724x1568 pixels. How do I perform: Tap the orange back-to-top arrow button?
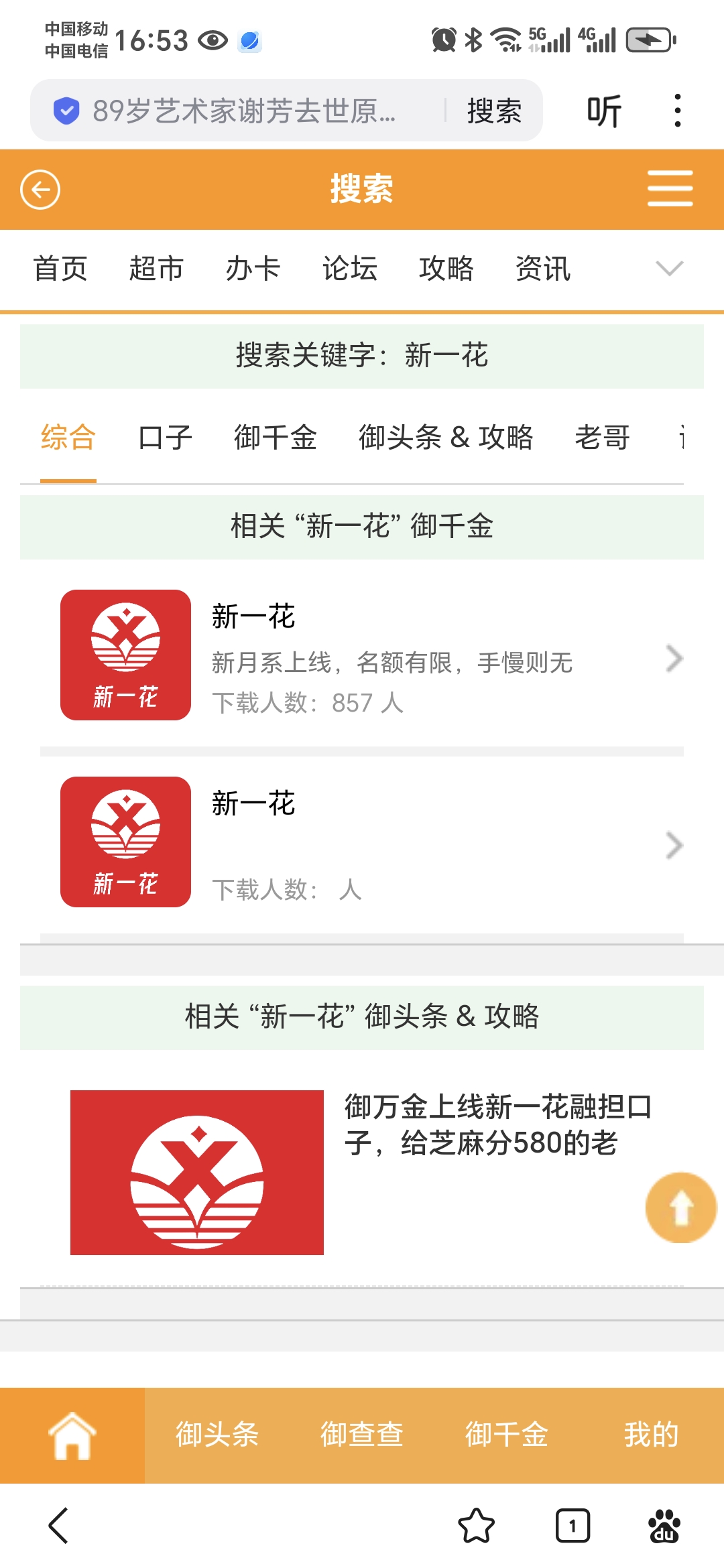click(x=681, y=1207)
